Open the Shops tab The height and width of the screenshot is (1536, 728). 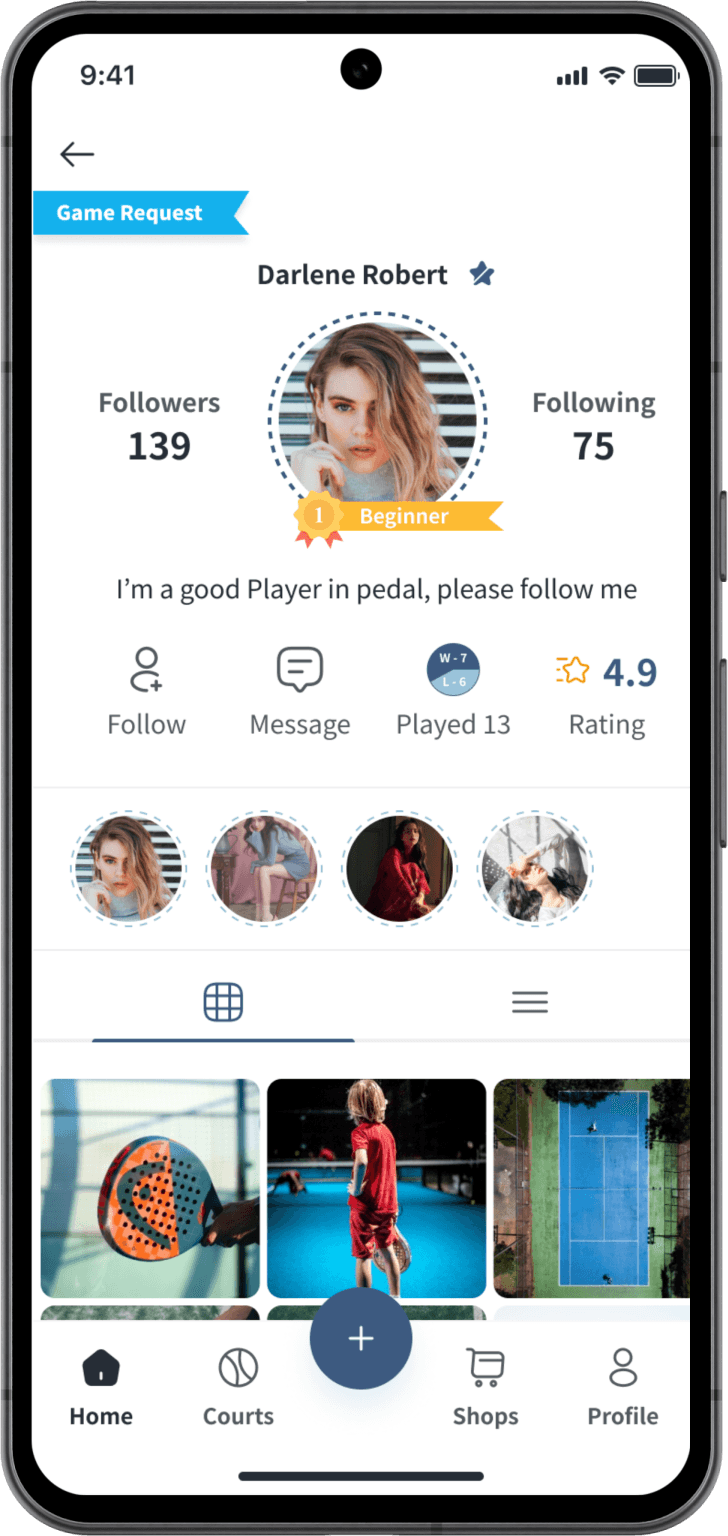click(x=485, y=1387)
